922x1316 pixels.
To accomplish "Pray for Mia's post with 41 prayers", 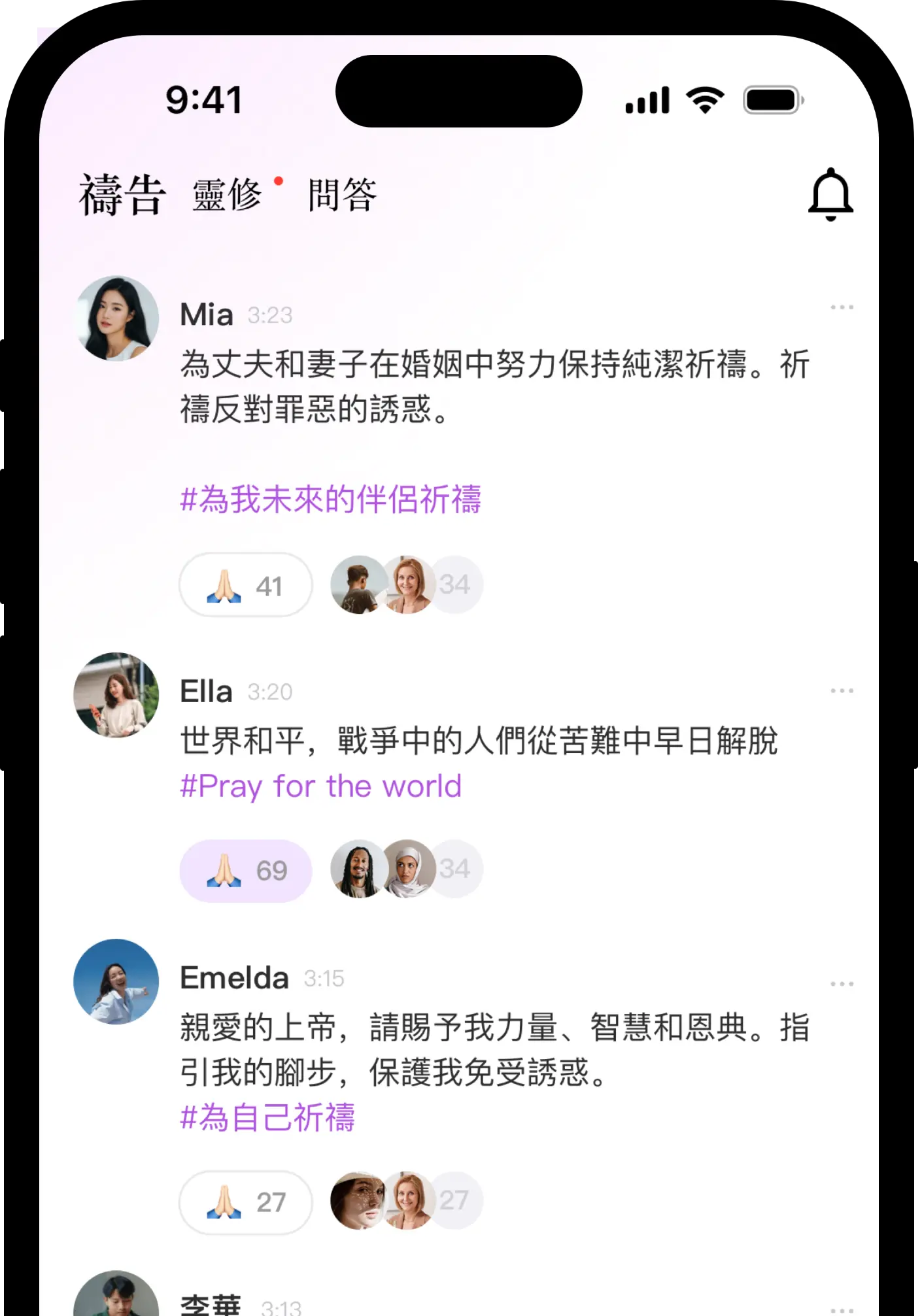I will click(246, 585).
